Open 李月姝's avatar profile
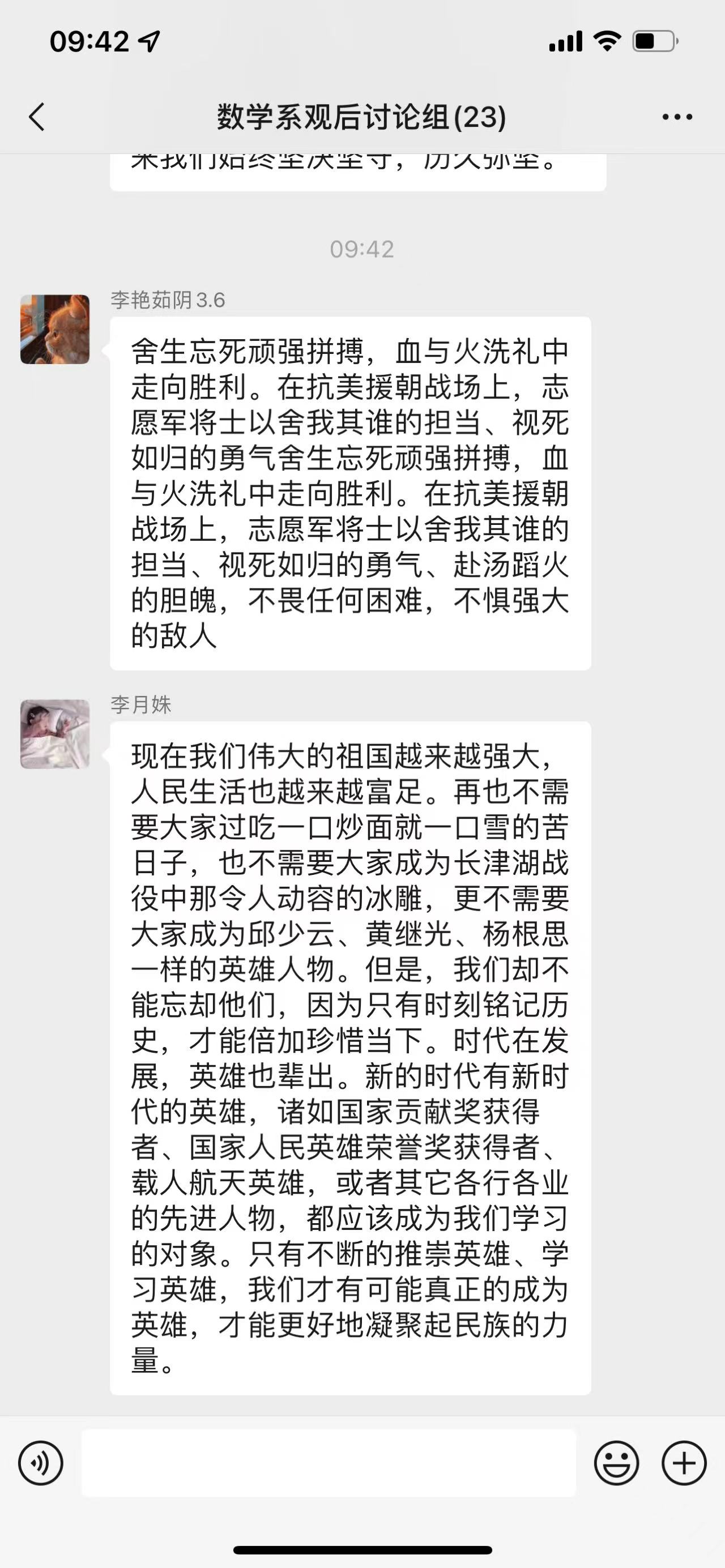The height and width of the screenshot is (1568, 725). pos(55,734)
